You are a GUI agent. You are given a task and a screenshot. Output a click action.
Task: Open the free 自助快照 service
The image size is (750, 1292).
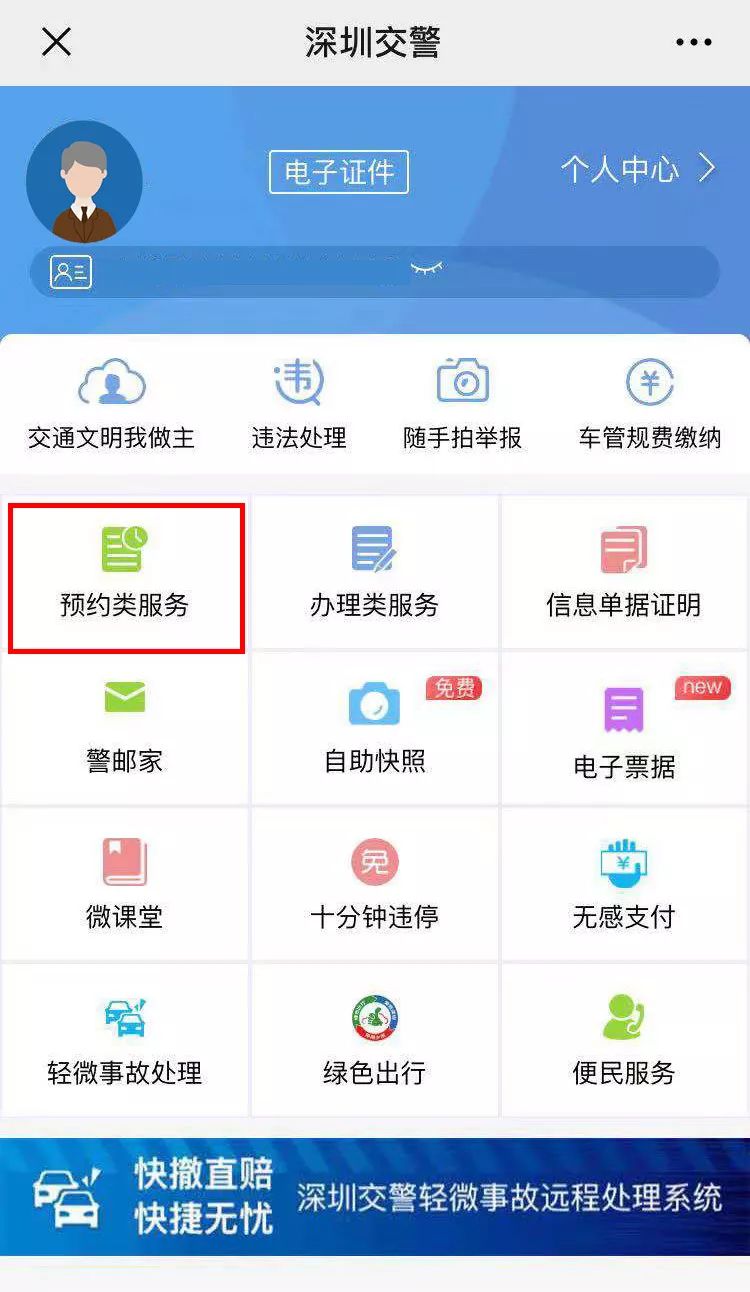(x=374, y=728)
